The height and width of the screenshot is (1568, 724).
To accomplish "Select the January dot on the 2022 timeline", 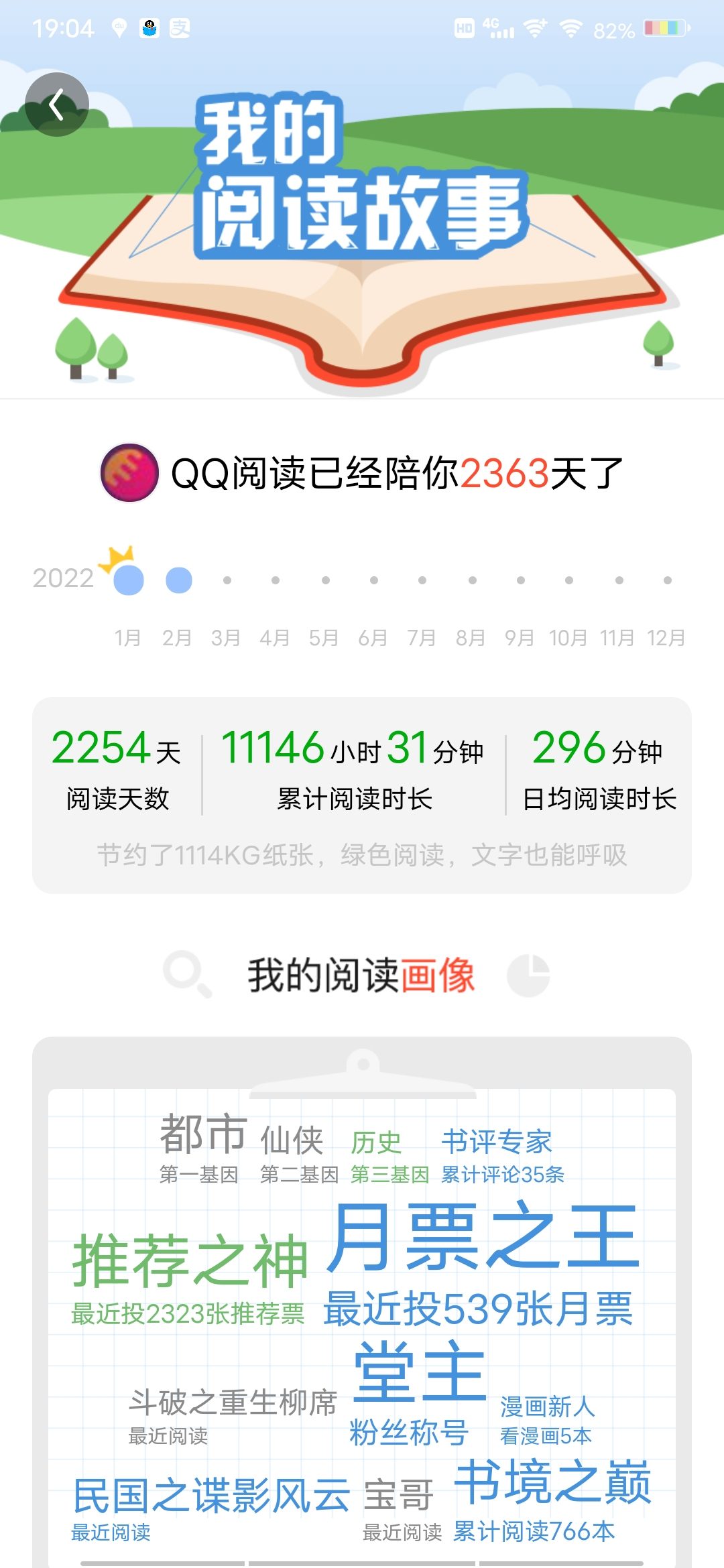I will [x=129, y=580].
